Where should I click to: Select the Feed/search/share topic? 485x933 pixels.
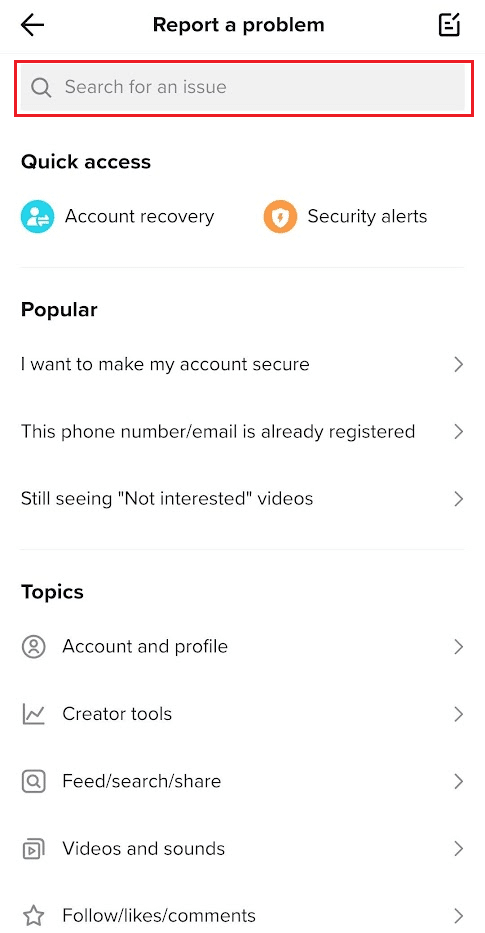pos(242,781)
